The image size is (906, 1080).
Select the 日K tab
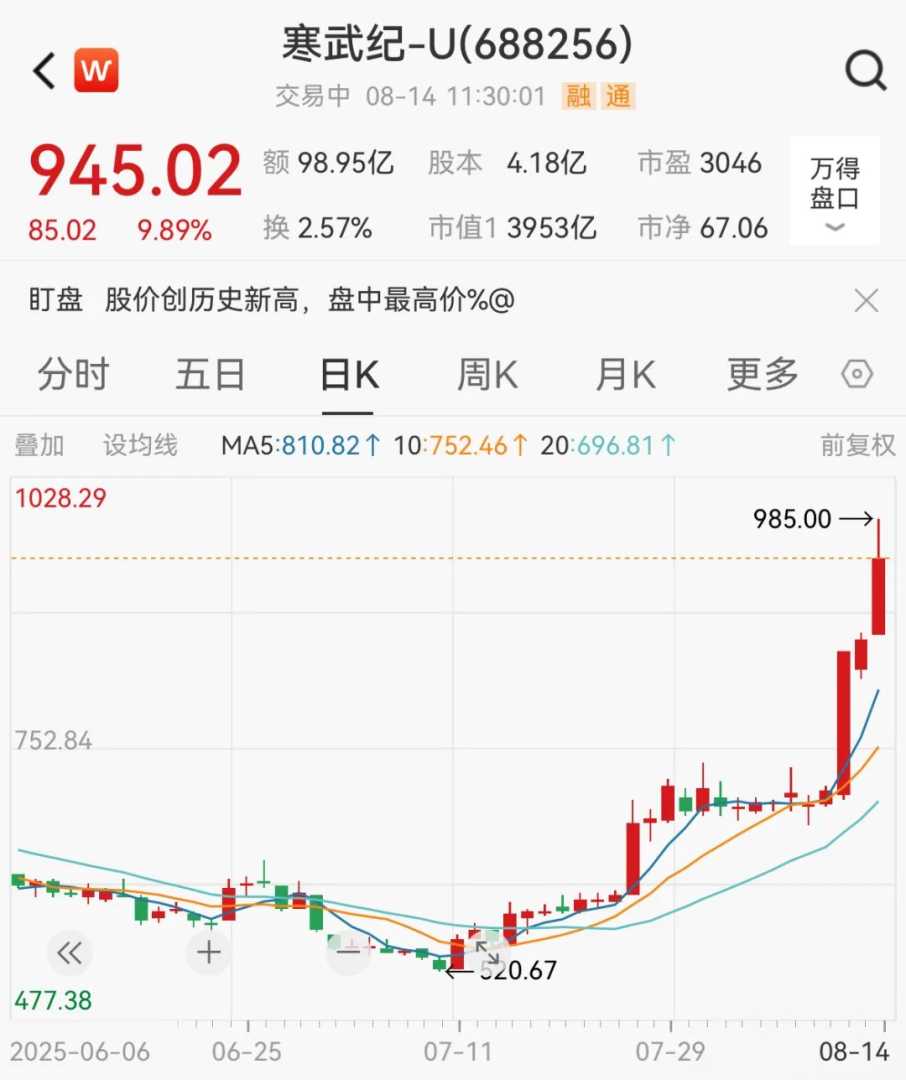[348, 375]
